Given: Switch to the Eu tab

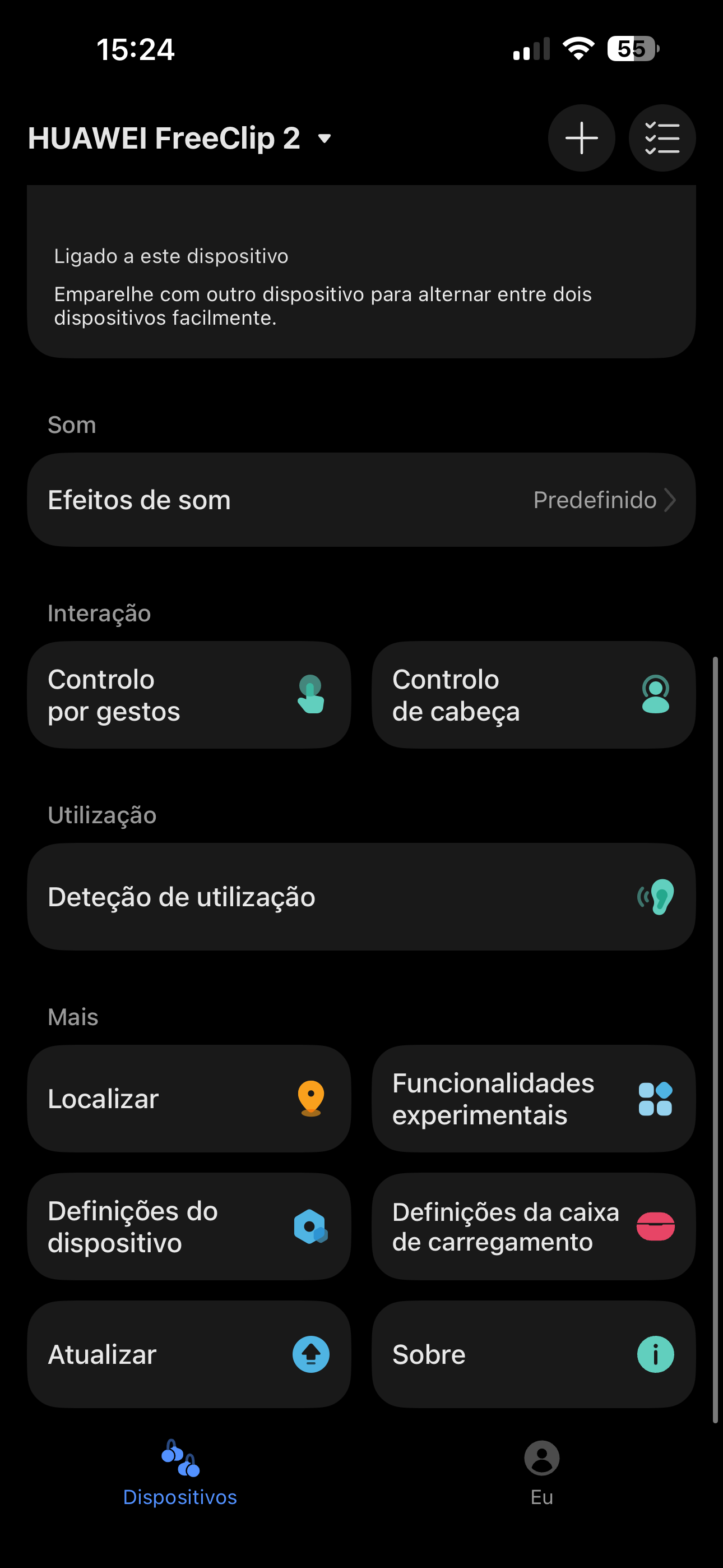Looking at the screenshot, I should pos(541,1473).
